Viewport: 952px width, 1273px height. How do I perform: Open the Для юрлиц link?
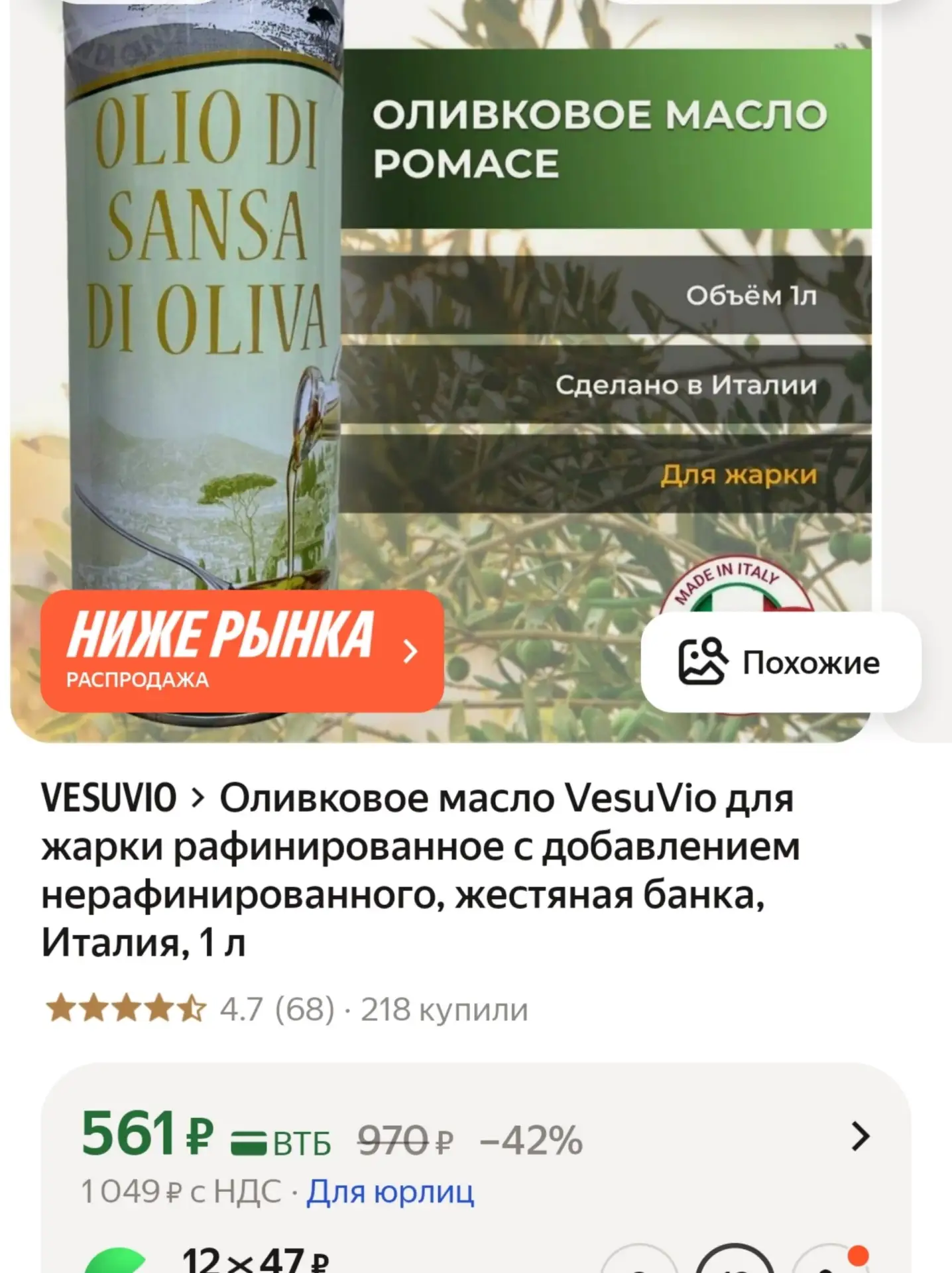(390, 1191)
